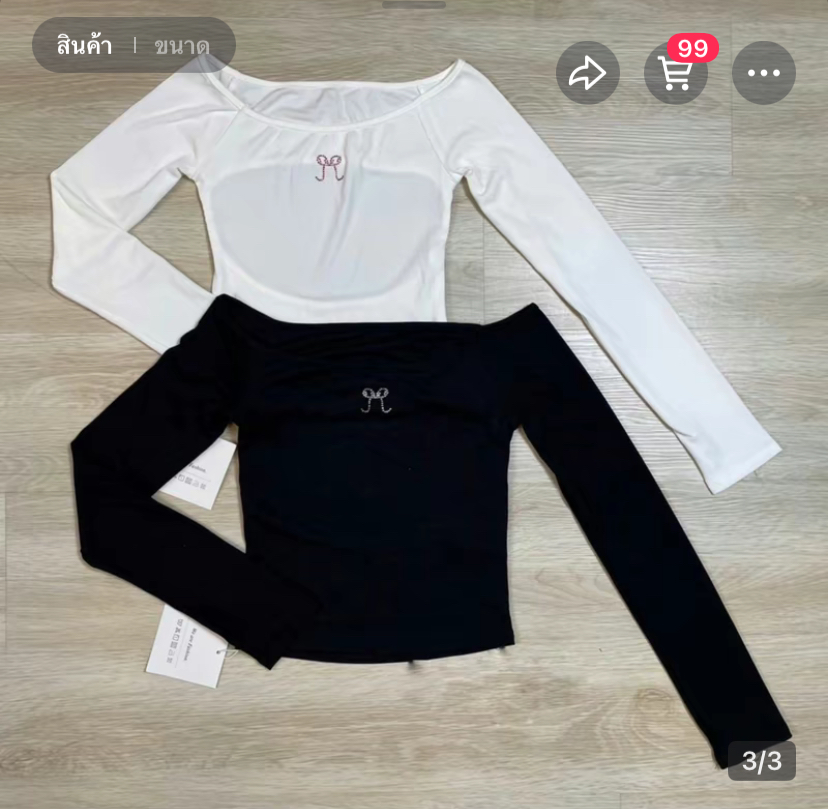Share this product
This screenshot has width=828, height=809.
pyautogui.click(x=587, y=73)
